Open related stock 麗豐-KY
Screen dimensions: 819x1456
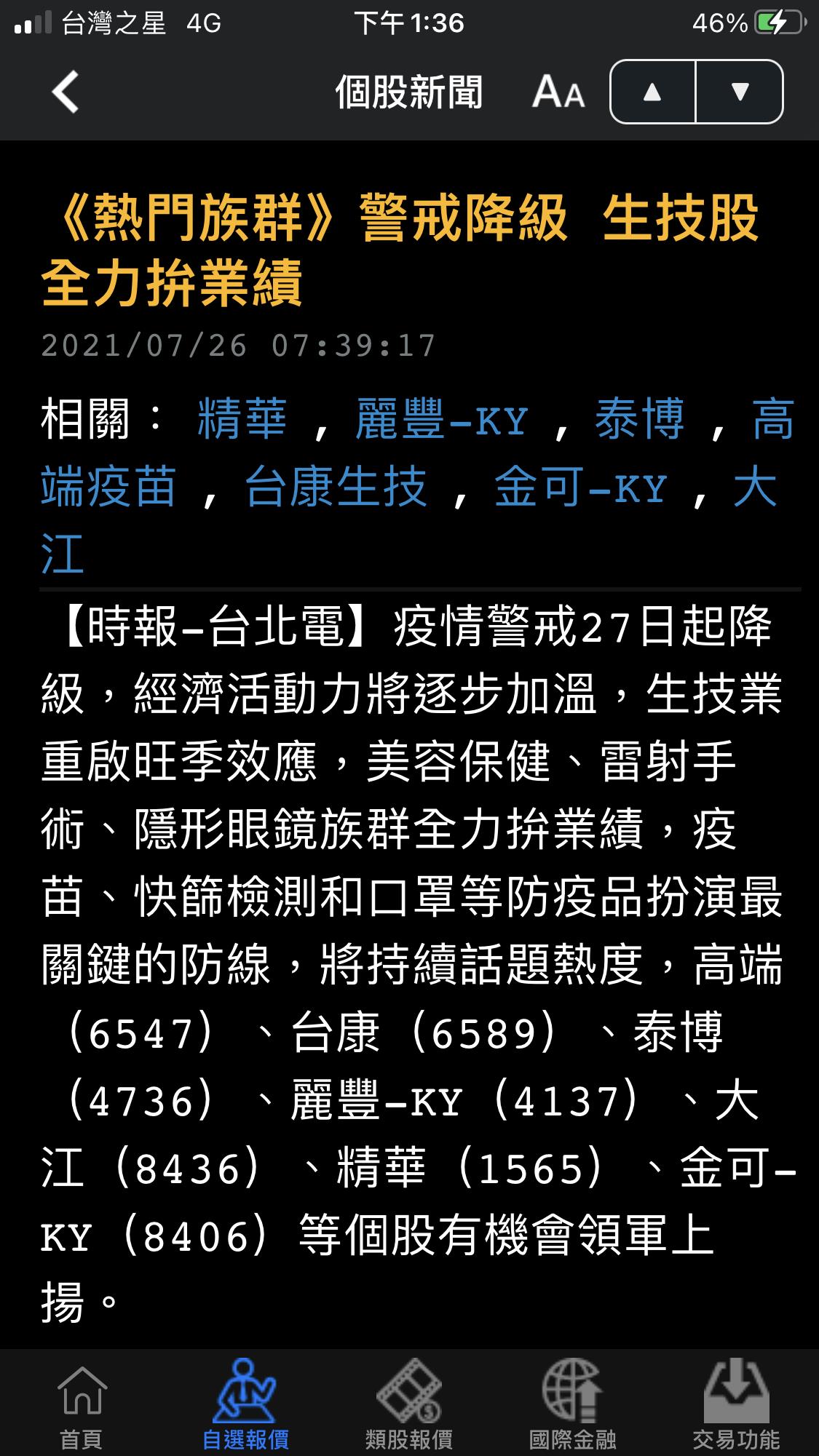441,420
